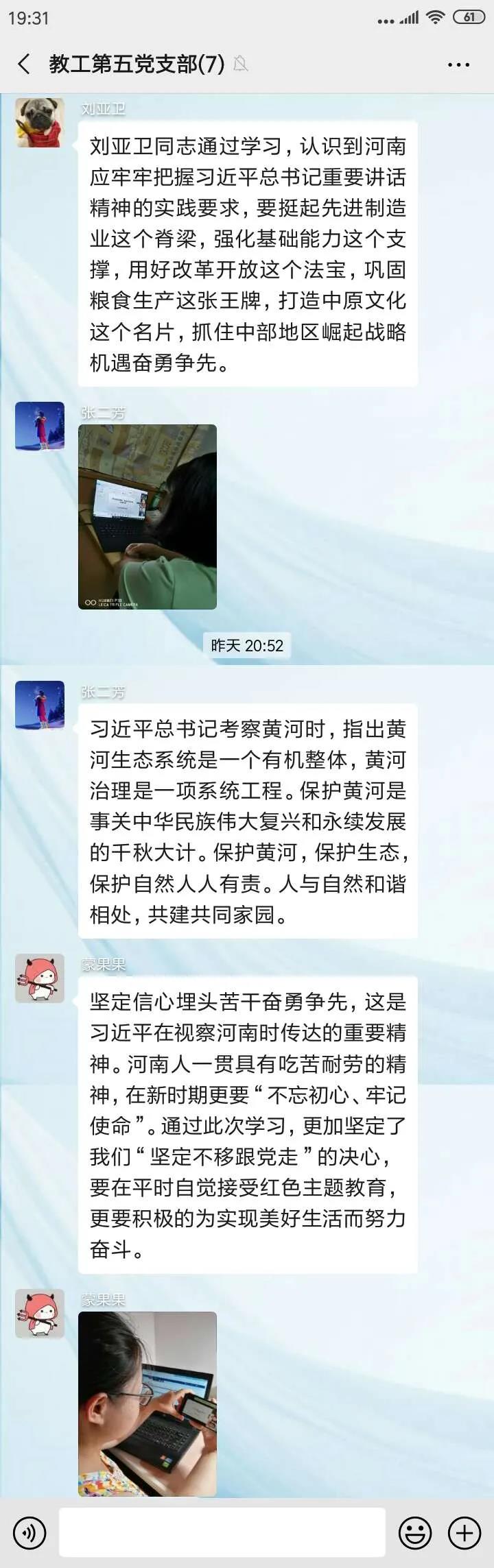Go back from the group chat

25,64
